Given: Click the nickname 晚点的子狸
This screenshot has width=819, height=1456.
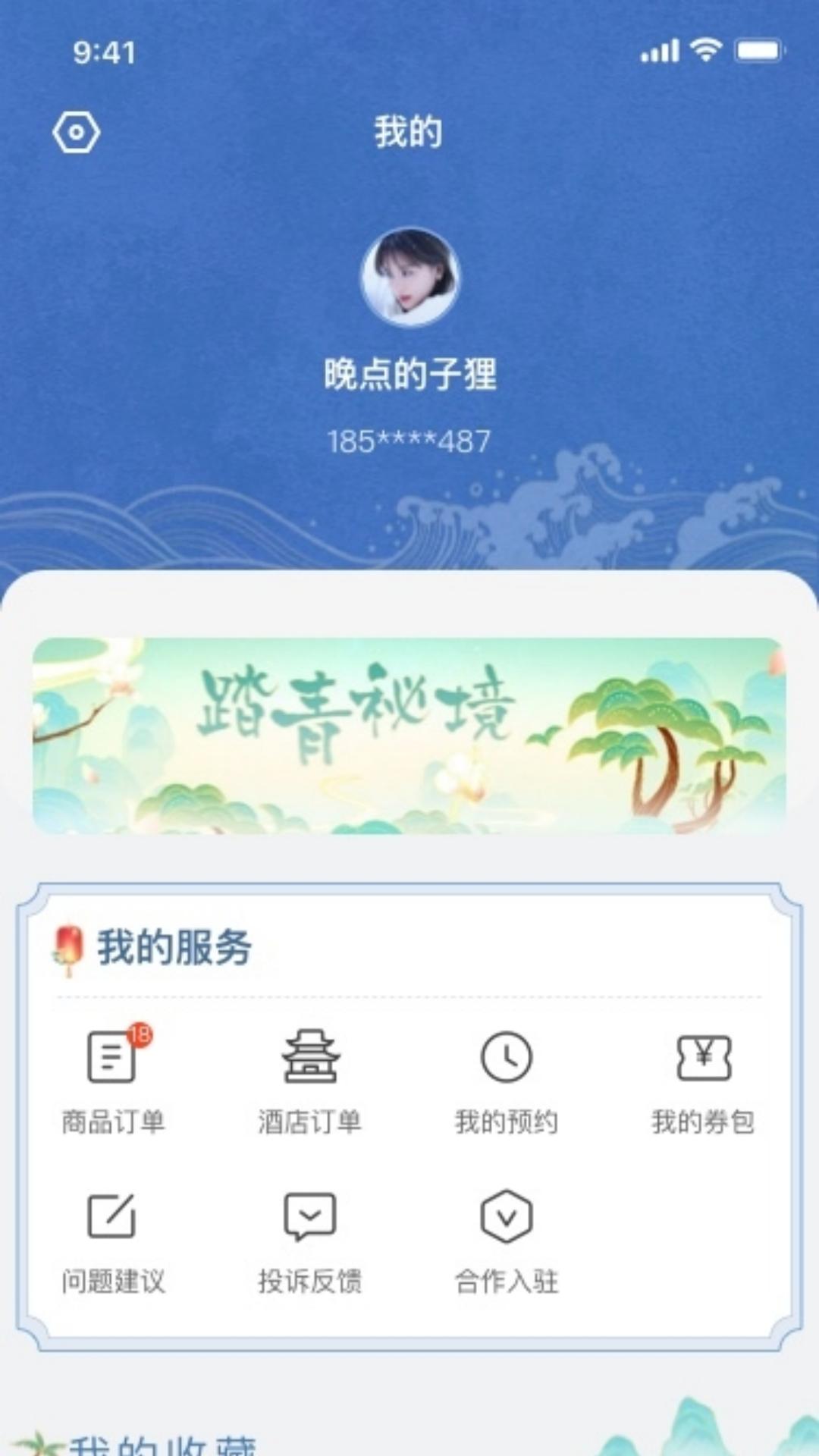Looking at the screenshot, I should (409, 373).
